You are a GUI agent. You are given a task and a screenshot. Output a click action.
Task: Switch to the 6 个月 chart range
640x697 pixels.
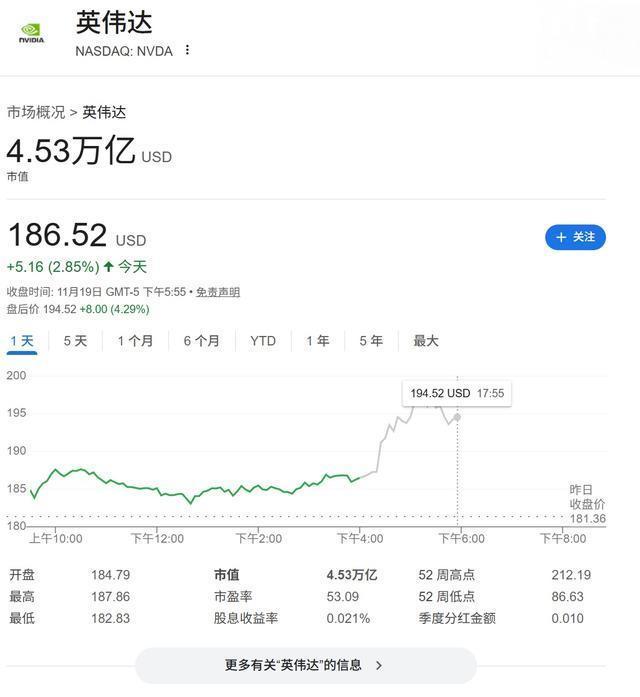click(201, 341)
